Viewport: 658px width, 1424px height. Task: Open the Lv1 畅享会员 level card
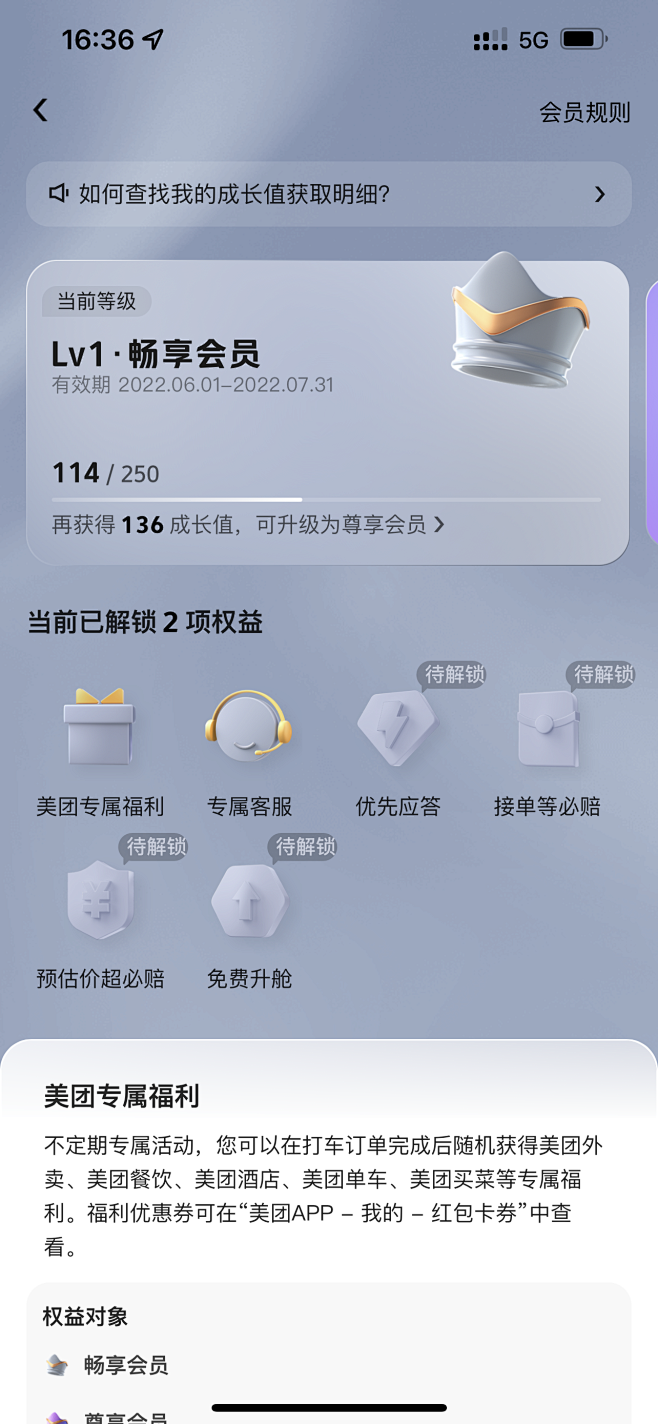(x=328, y=413)
